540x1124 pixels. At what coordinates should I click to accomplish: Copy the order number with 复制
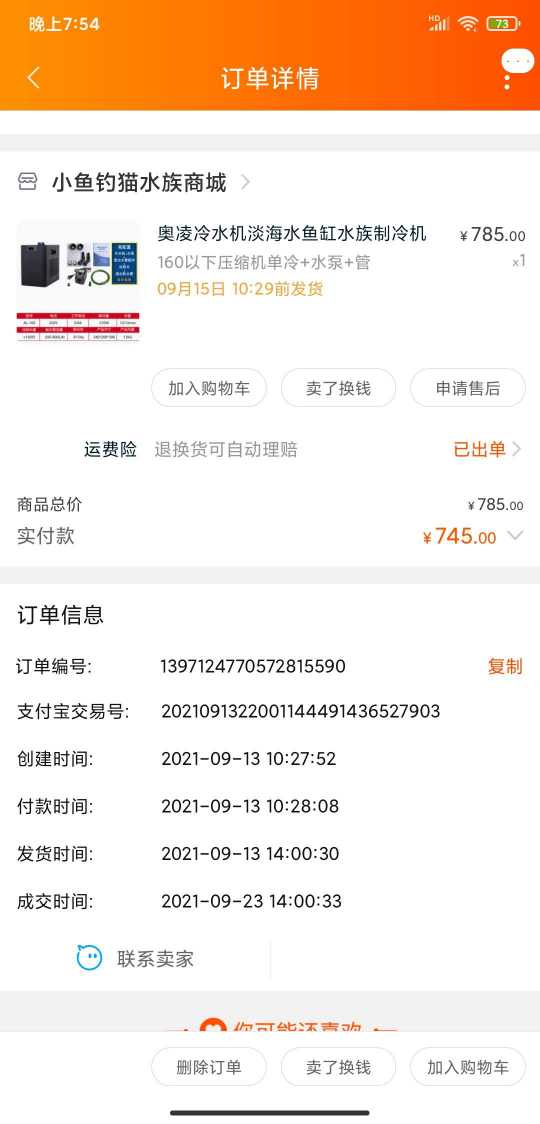point(505,667)
